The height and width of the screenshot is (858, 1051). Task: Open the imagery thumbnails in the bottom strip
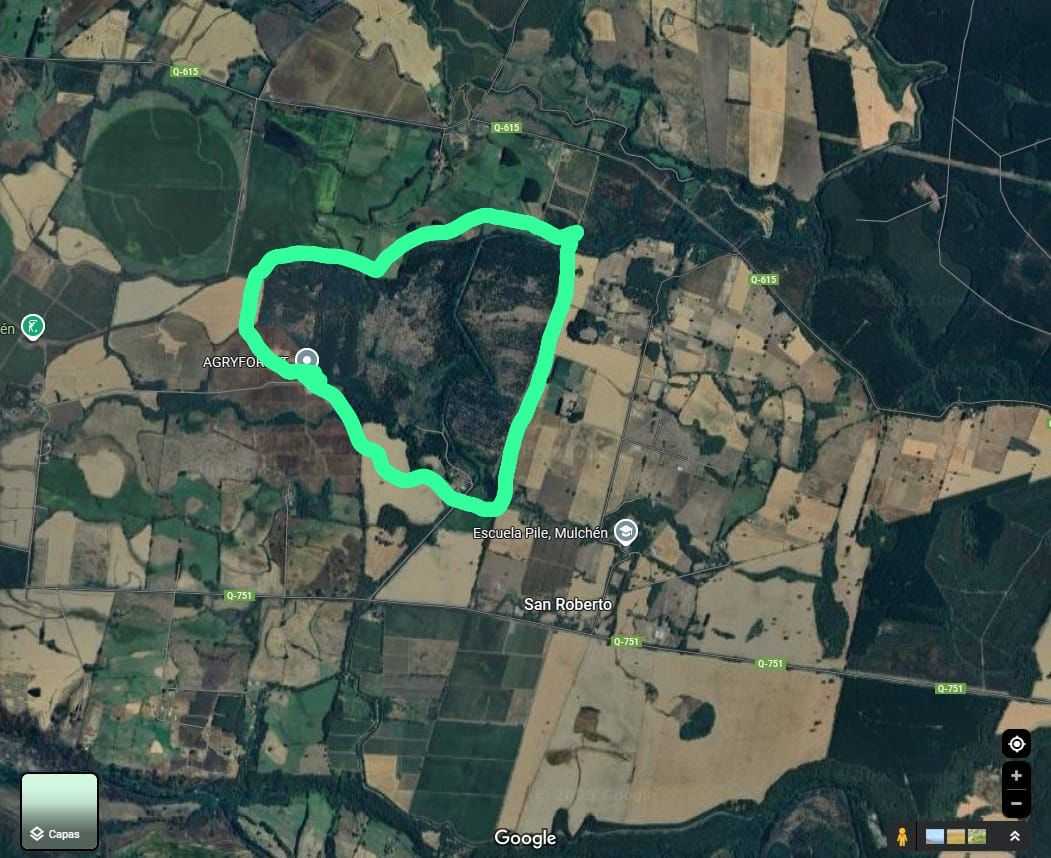click(x=956, y=836)
